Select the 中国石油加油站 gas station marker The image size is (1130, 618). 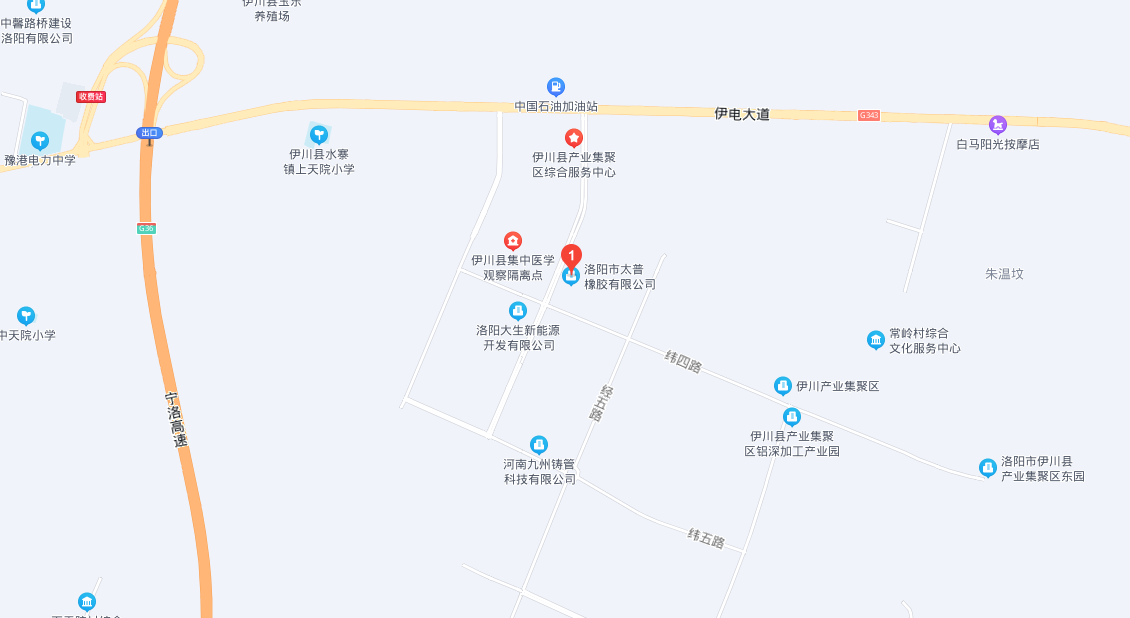tap(556, 87)
